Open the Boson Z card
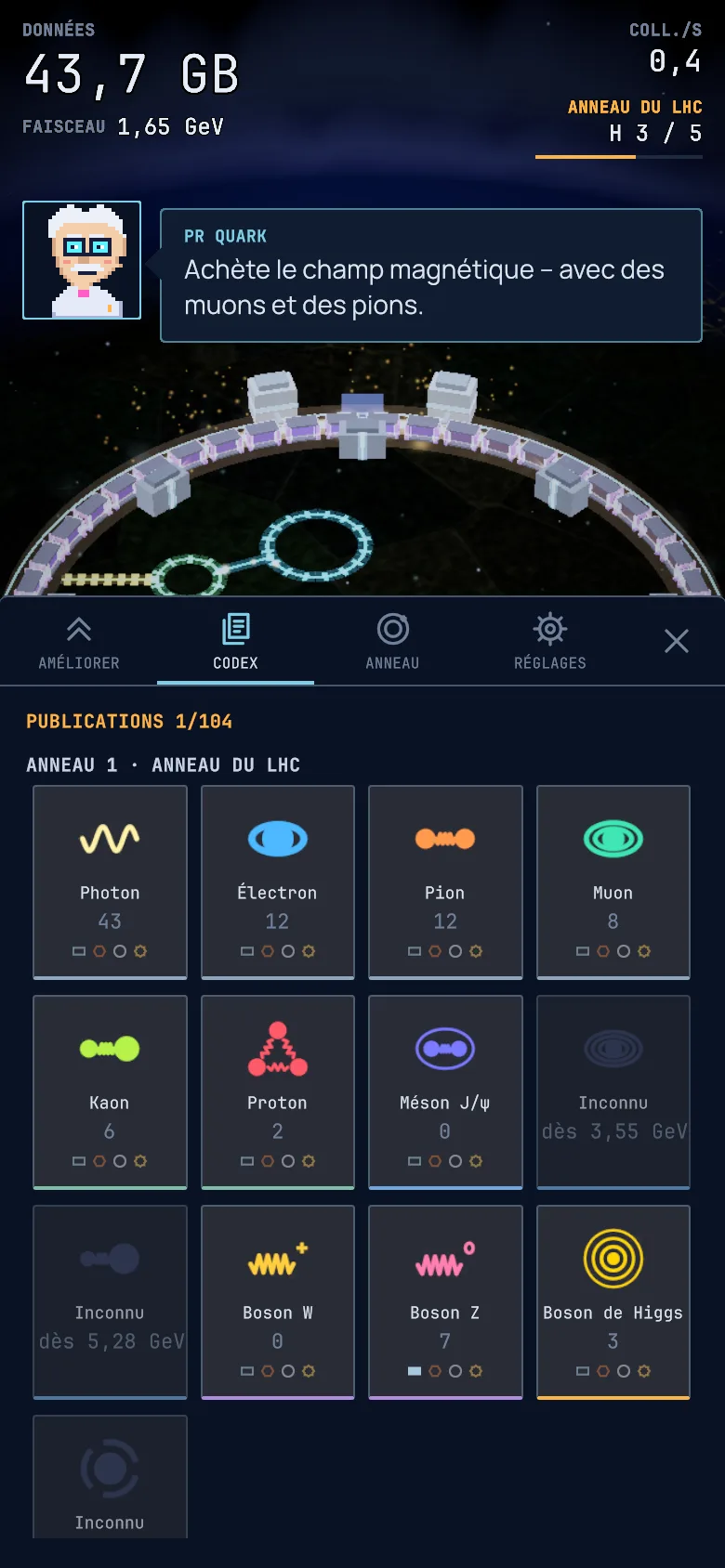The width and height of the screenshot is (725, 1568). tap(445, 1302)
